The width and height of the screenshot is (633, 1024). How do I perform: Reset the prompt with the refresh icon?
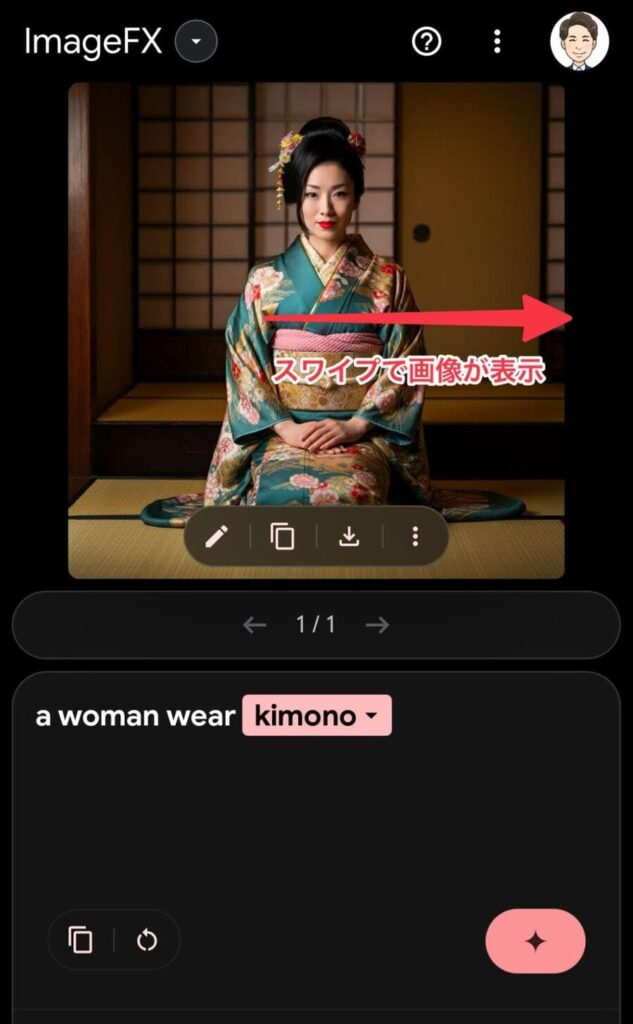coord(147,940)
